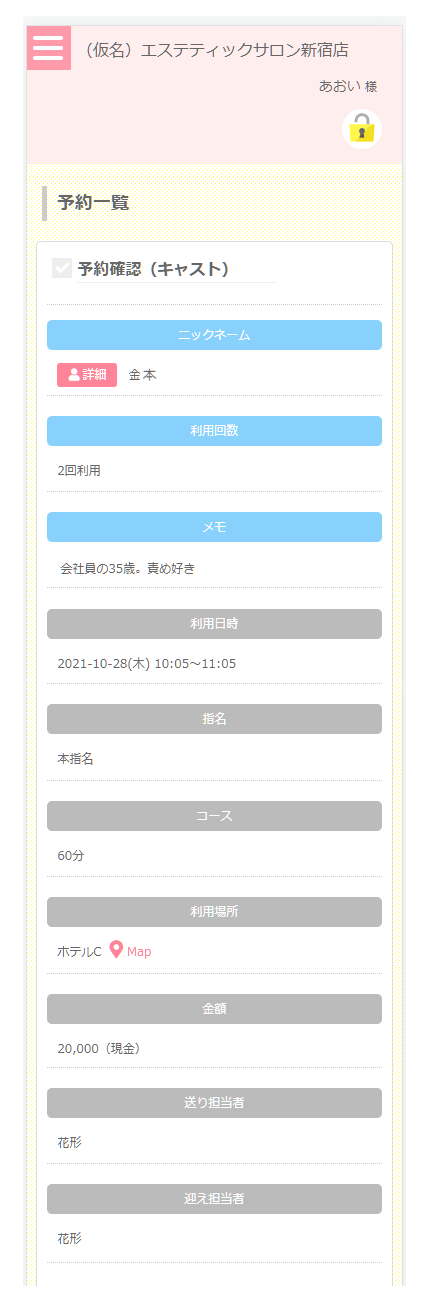This screenshot has width=427, height=1311.
Task: Open the Map link for ホテルC
Action: (130, 951)
